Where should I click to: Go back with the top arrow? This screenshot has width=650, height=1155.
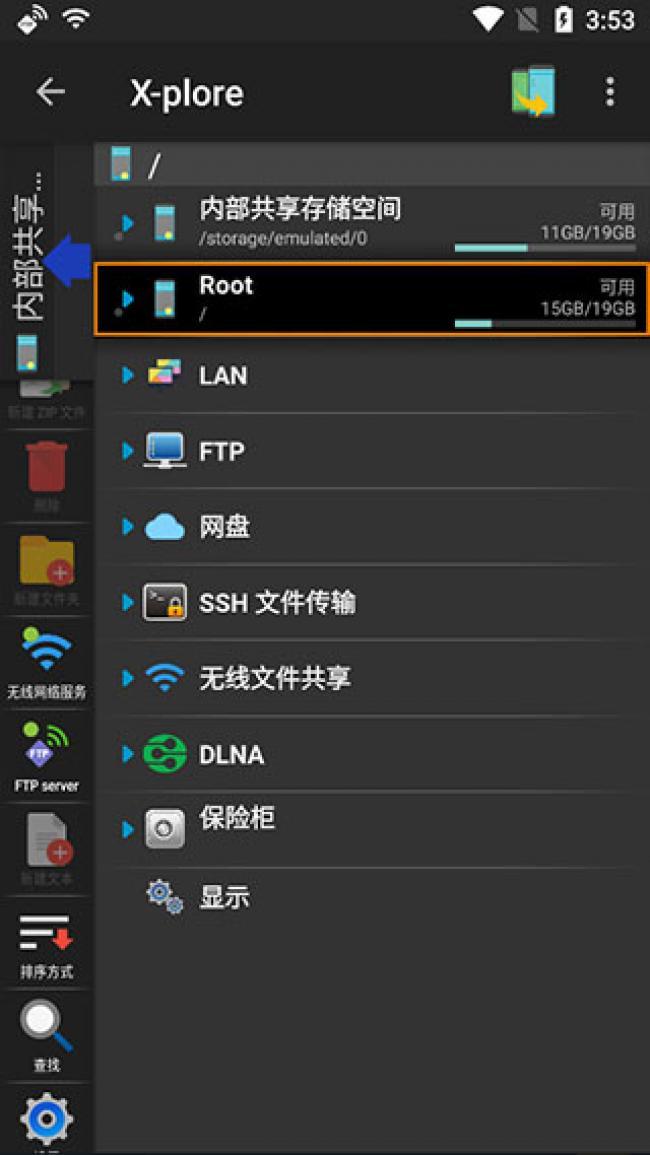pos(51,92)
